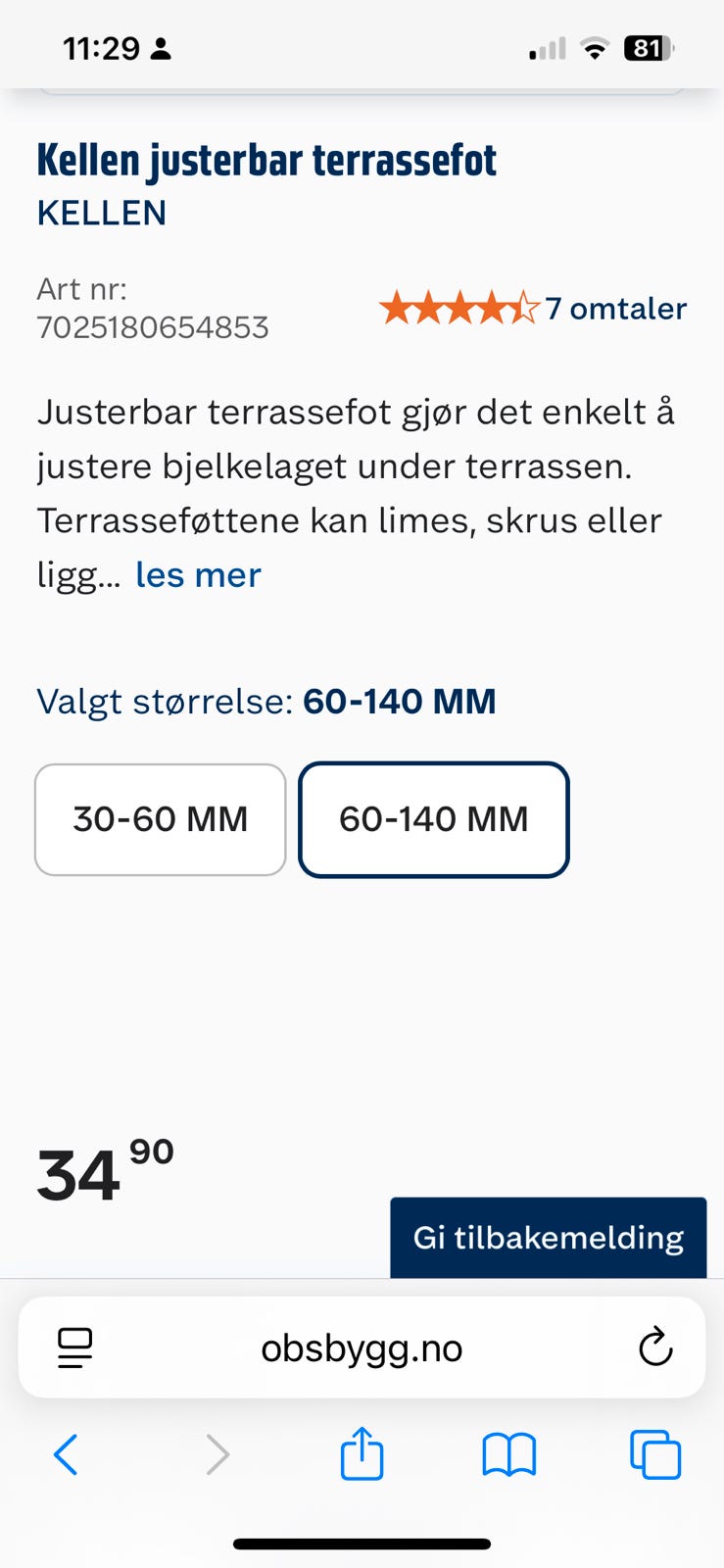Tap the KELLEN brand name

pyautogui.click(x=101, y=213)
